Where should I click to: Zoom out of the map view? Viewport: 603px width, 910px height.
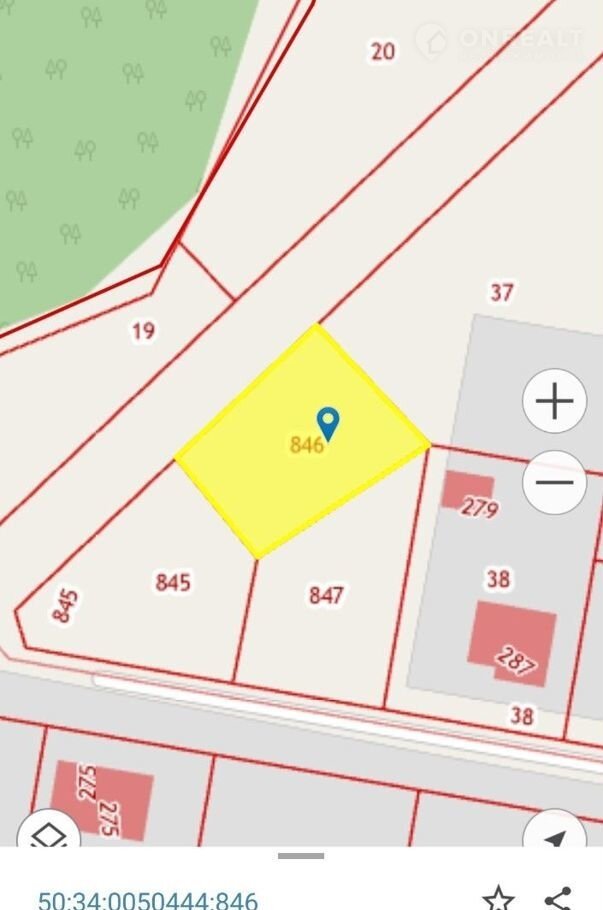pos(554,482)
